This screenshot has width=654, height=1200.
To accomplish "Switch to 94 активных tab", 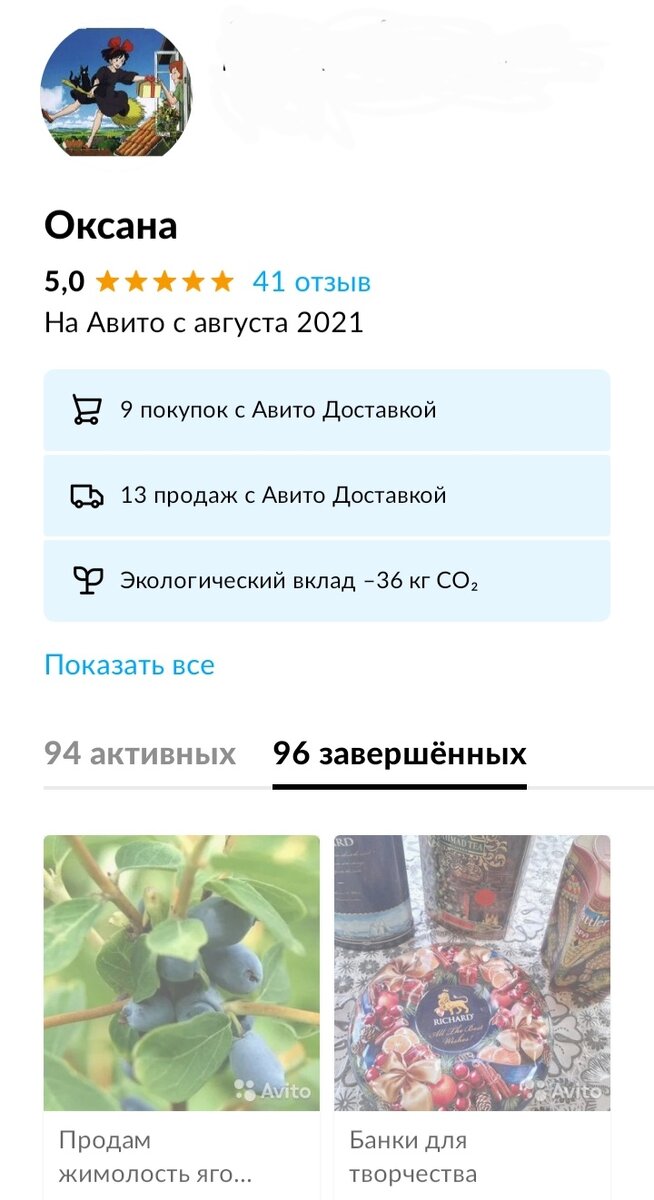I will pos(140,753).
